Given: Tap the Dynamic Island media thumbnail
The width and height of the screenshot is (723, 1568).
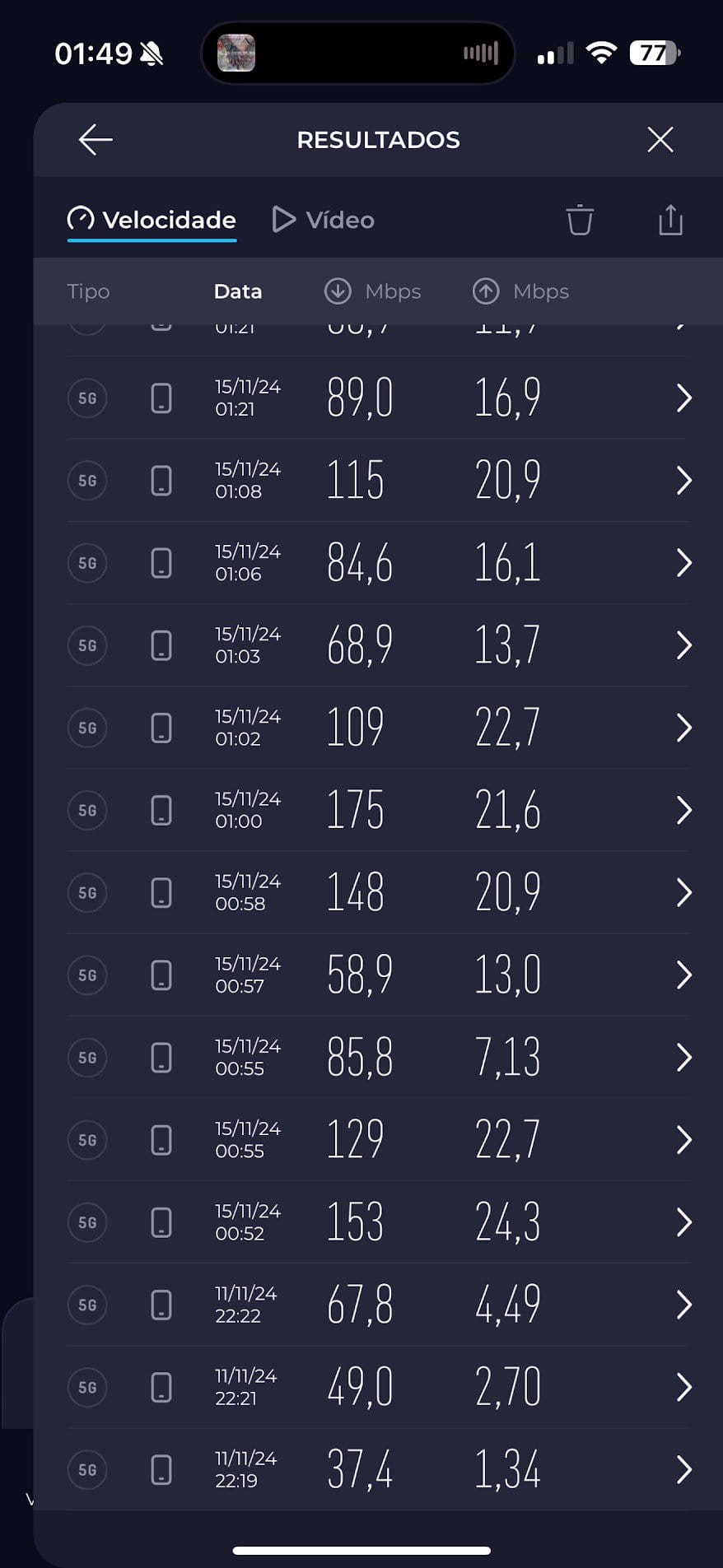Looking at the screenshot, I should point(236,53).
